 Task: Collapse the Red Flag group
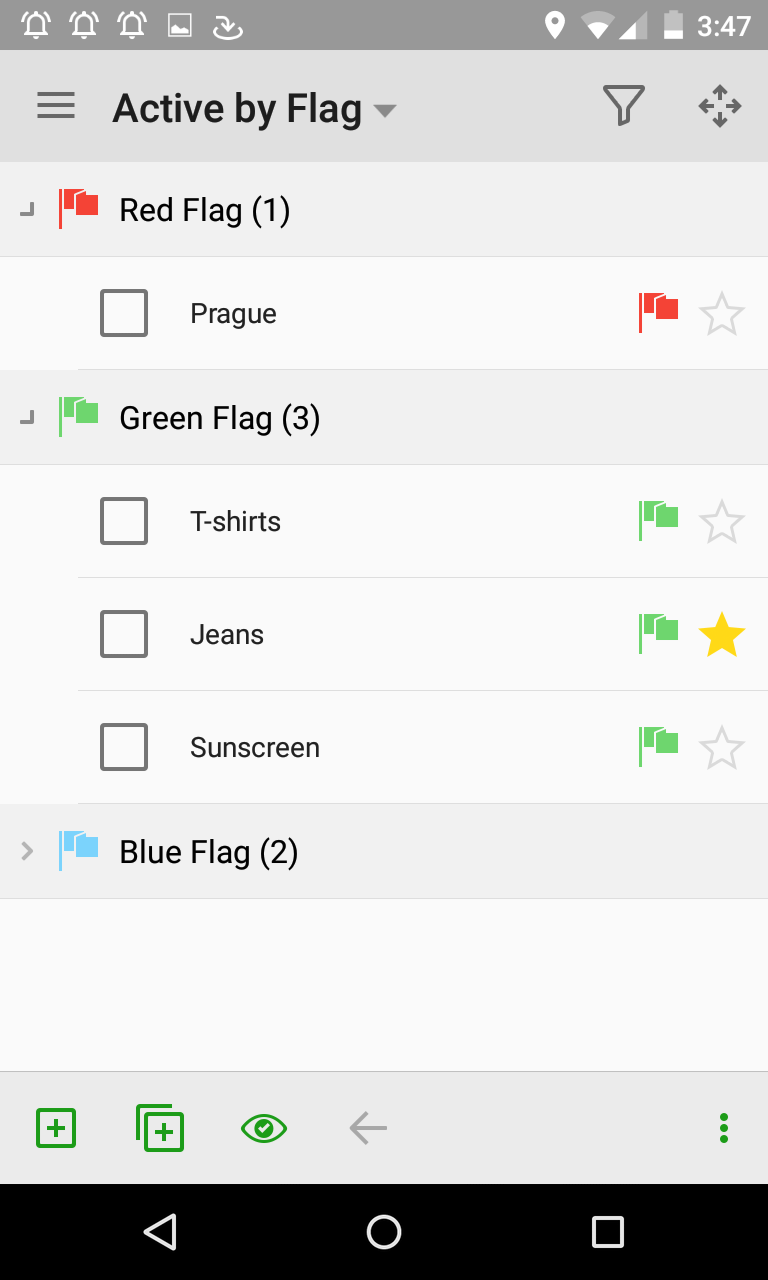[27, 209]
